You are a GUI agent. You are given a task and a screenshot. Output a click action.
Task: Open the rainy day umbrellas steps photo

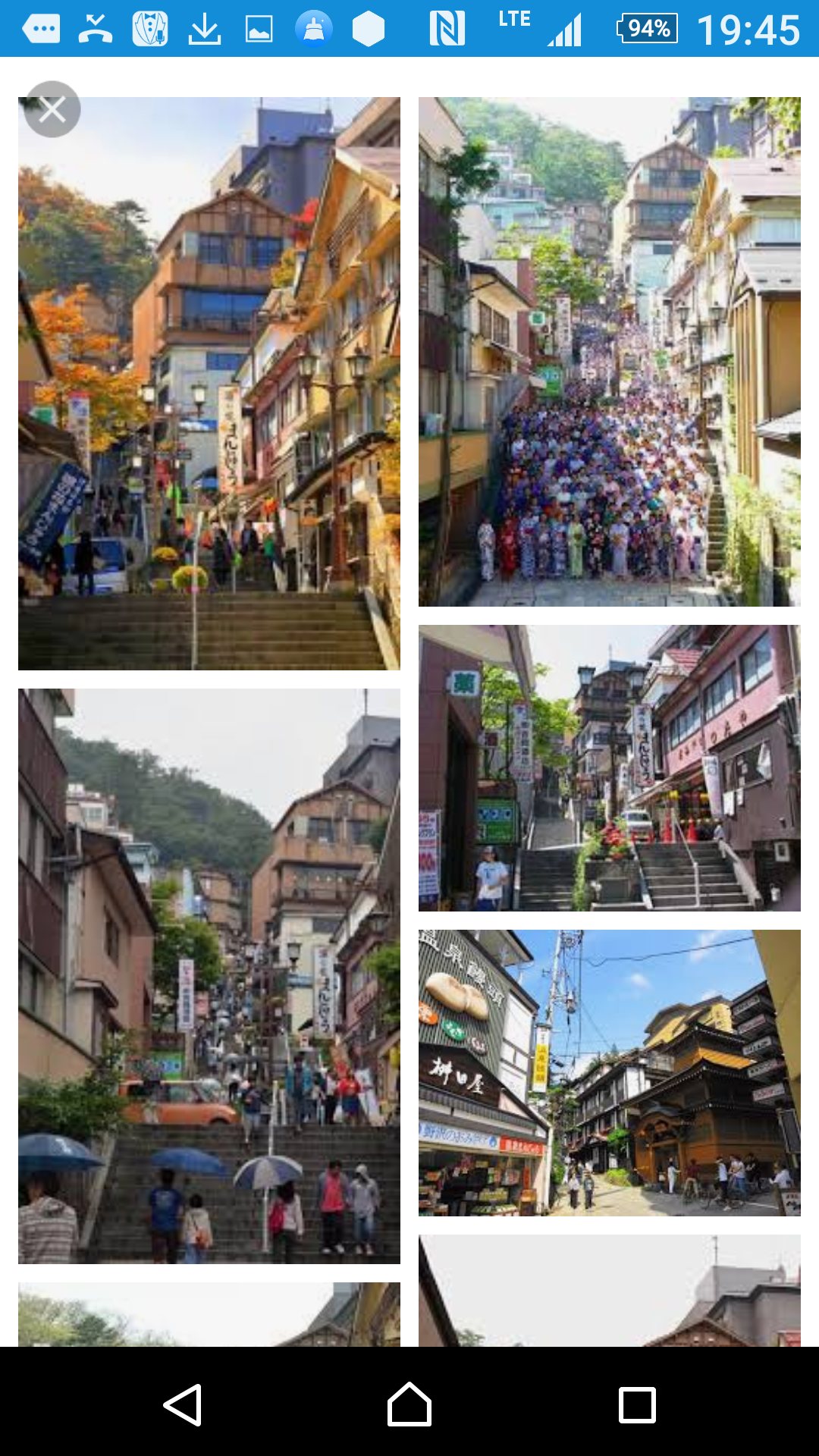[x=209, y=975]
